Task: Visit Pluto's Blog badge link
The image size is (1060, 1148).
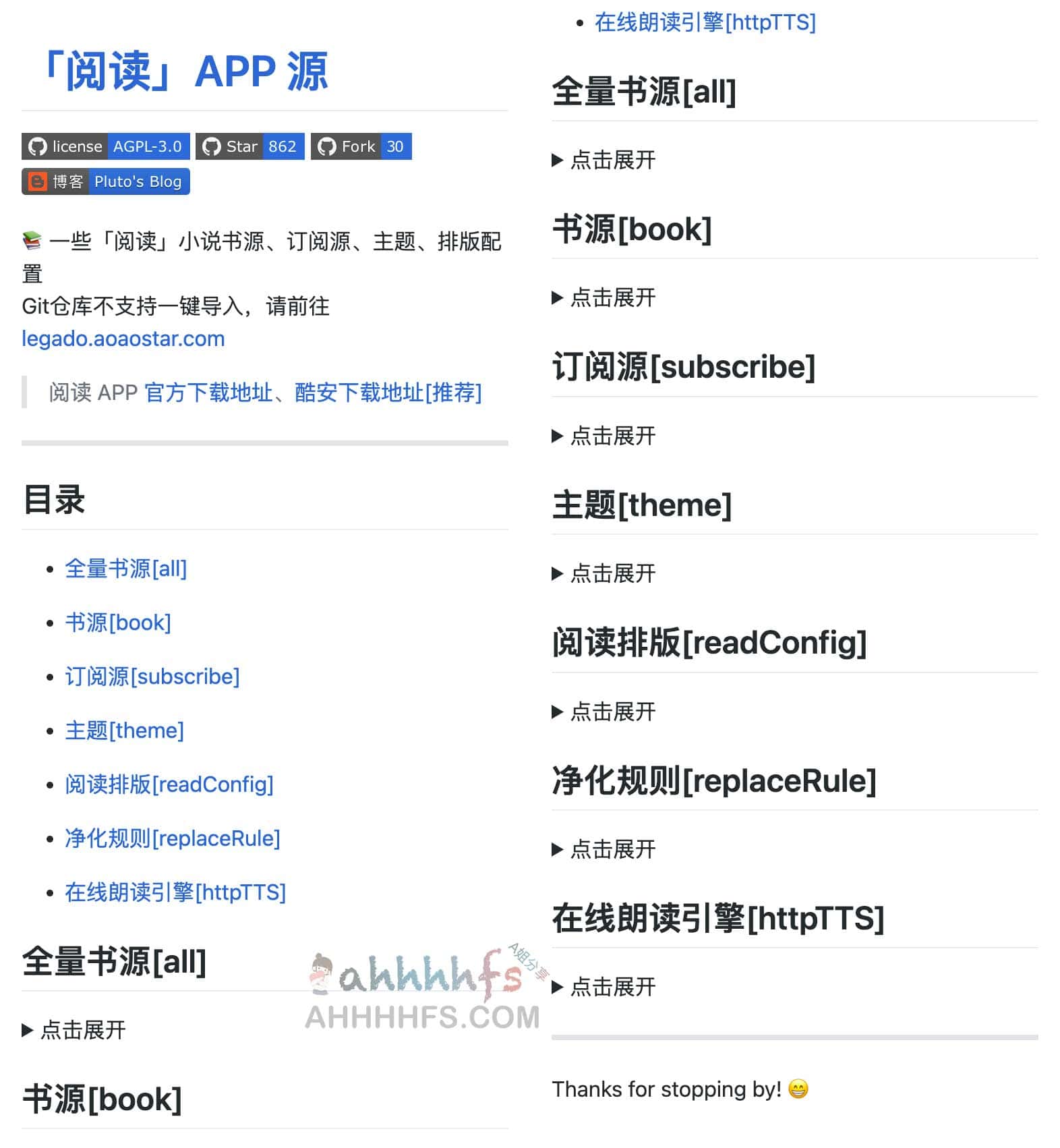Action: point(105,181)
